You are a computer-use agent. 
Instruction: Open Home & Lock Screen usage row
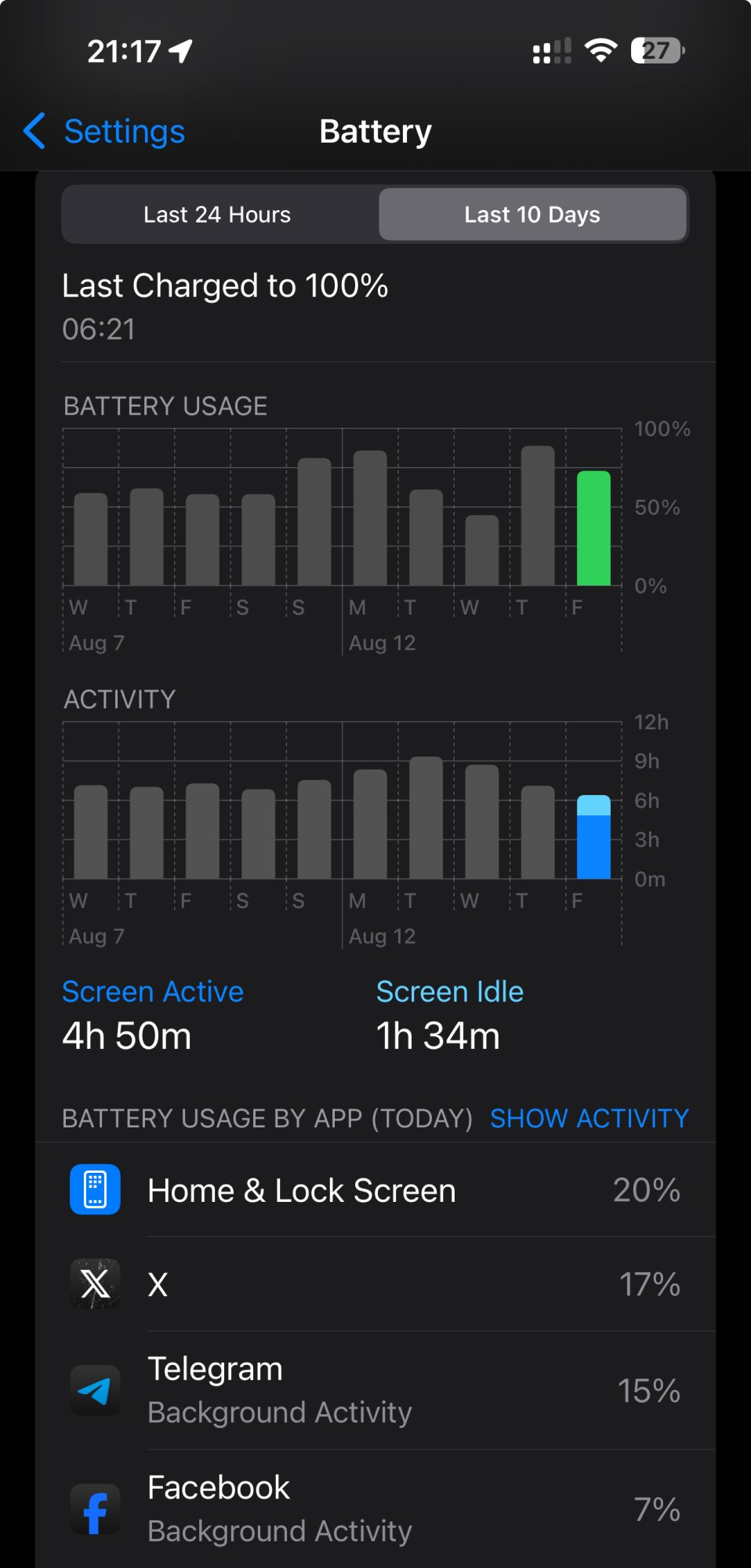375,1190
